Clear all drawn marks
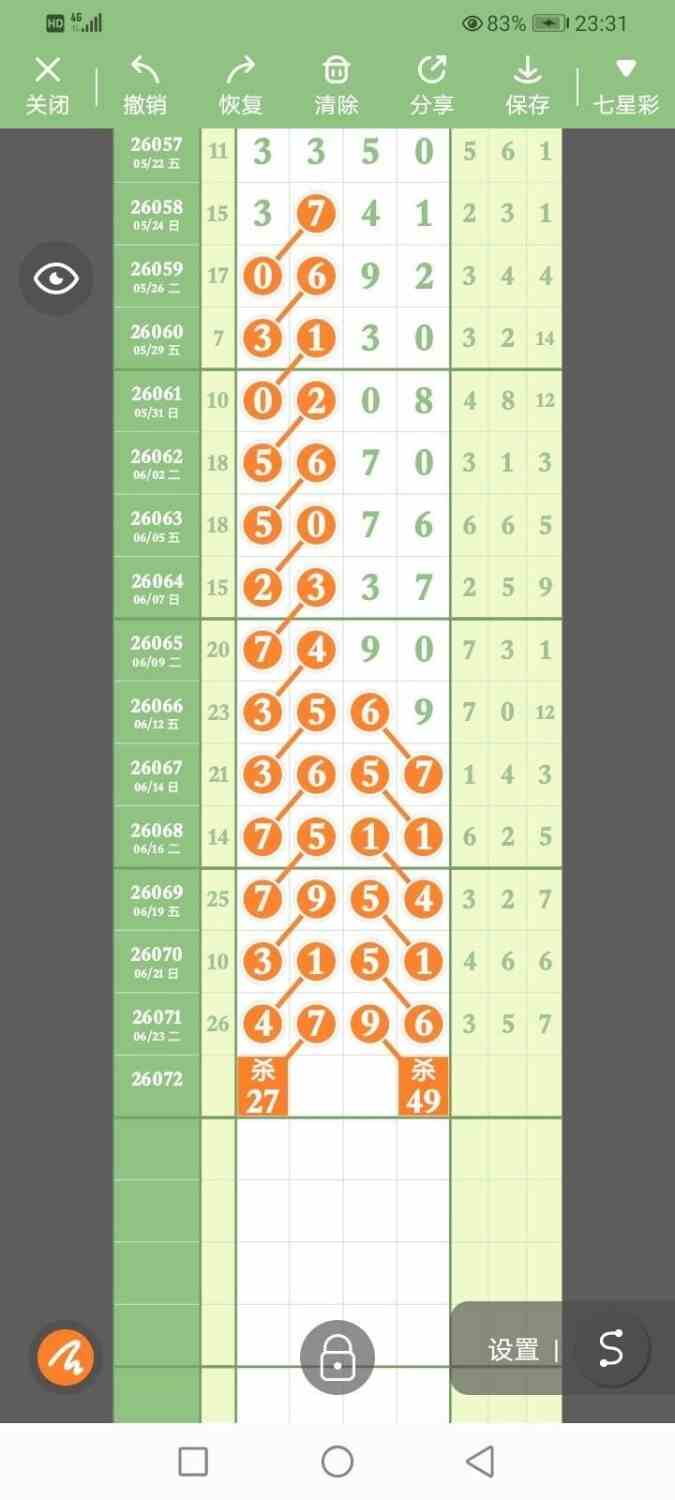The width and height of the screenshot is (675, 1500). point(336,85)
